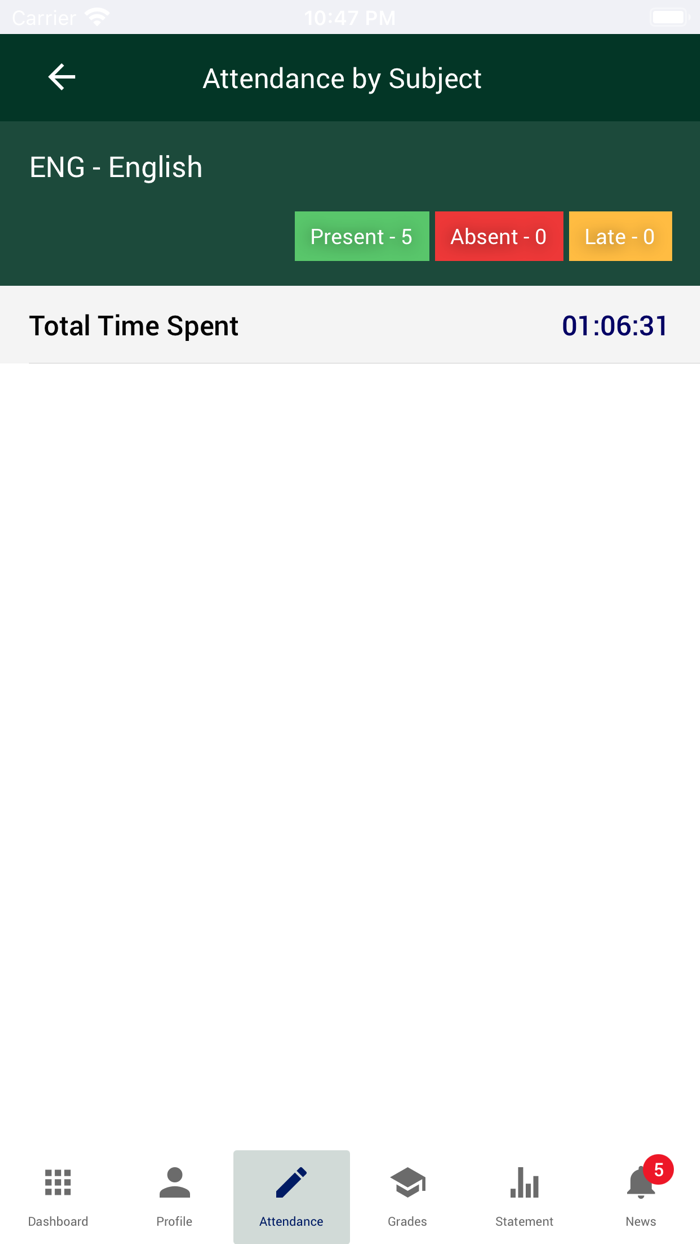Open the Dashboard tab
The image size is (700, 1244).
click(58, 1196)
